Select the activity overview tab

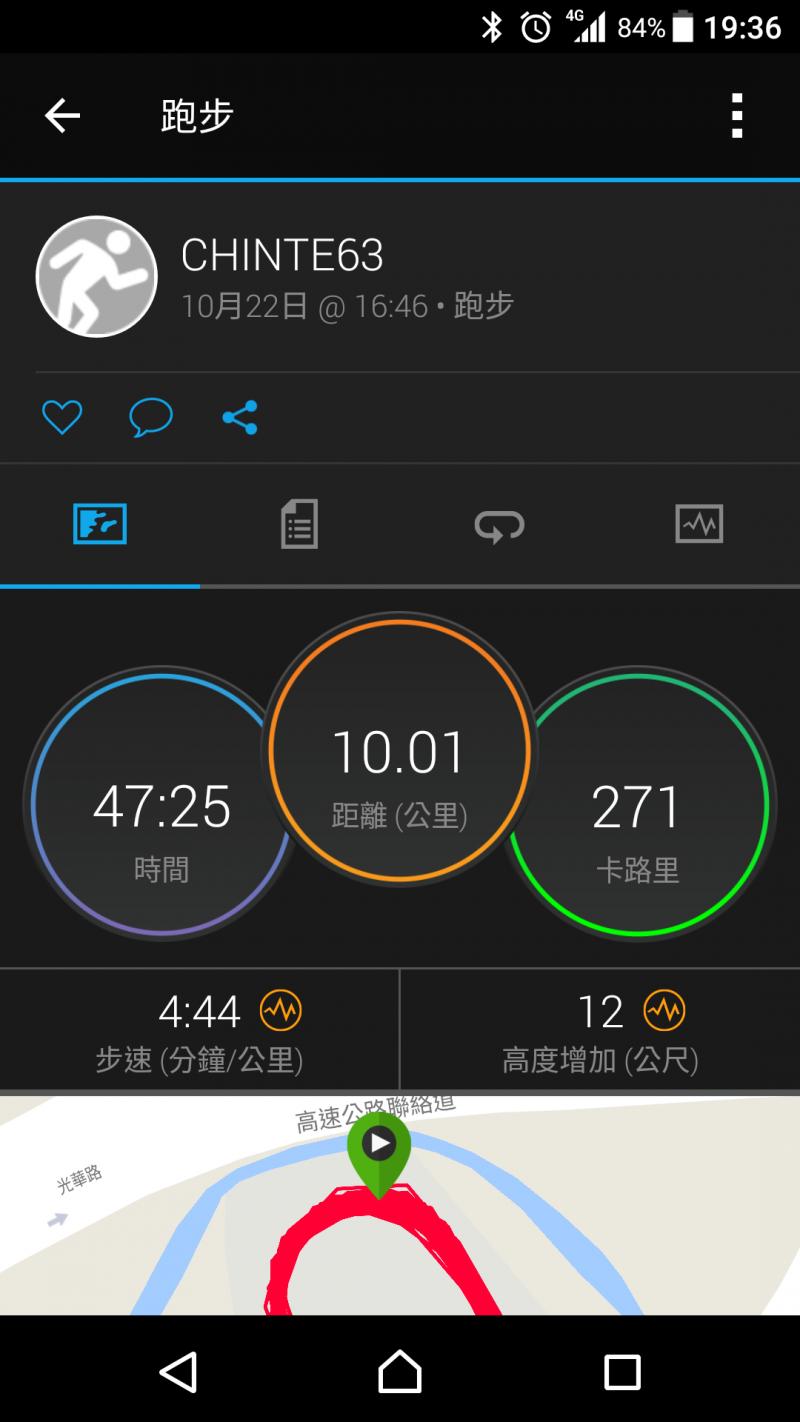[x=100, y=524]
